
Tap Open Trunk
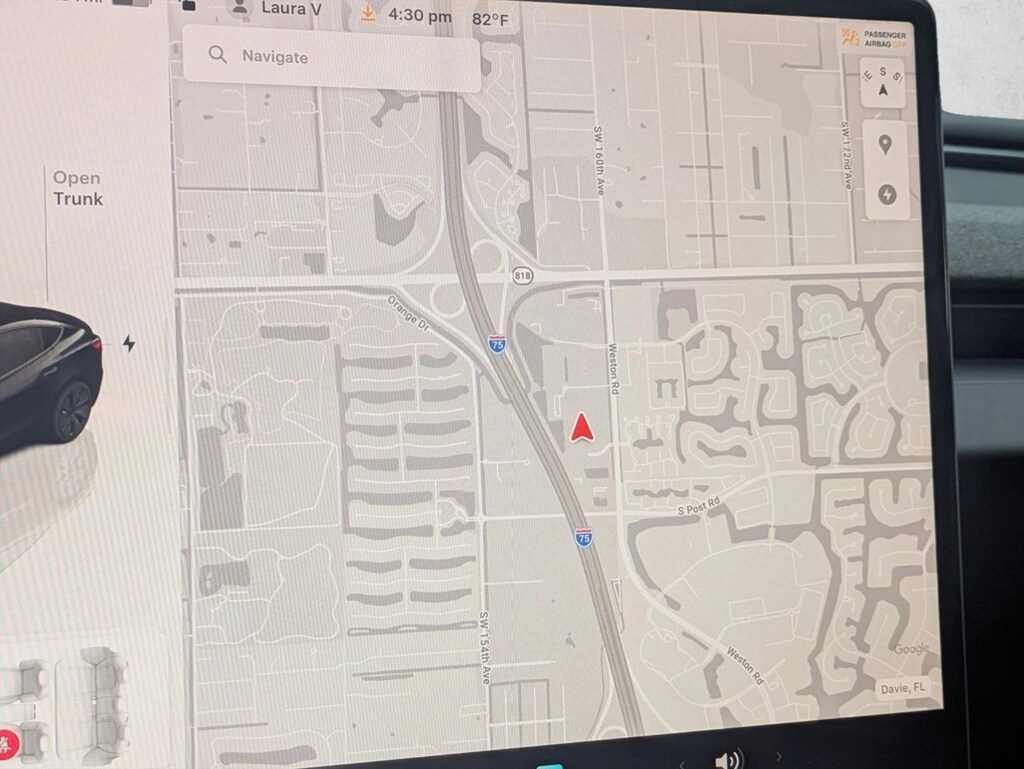(x=78, y=188)
